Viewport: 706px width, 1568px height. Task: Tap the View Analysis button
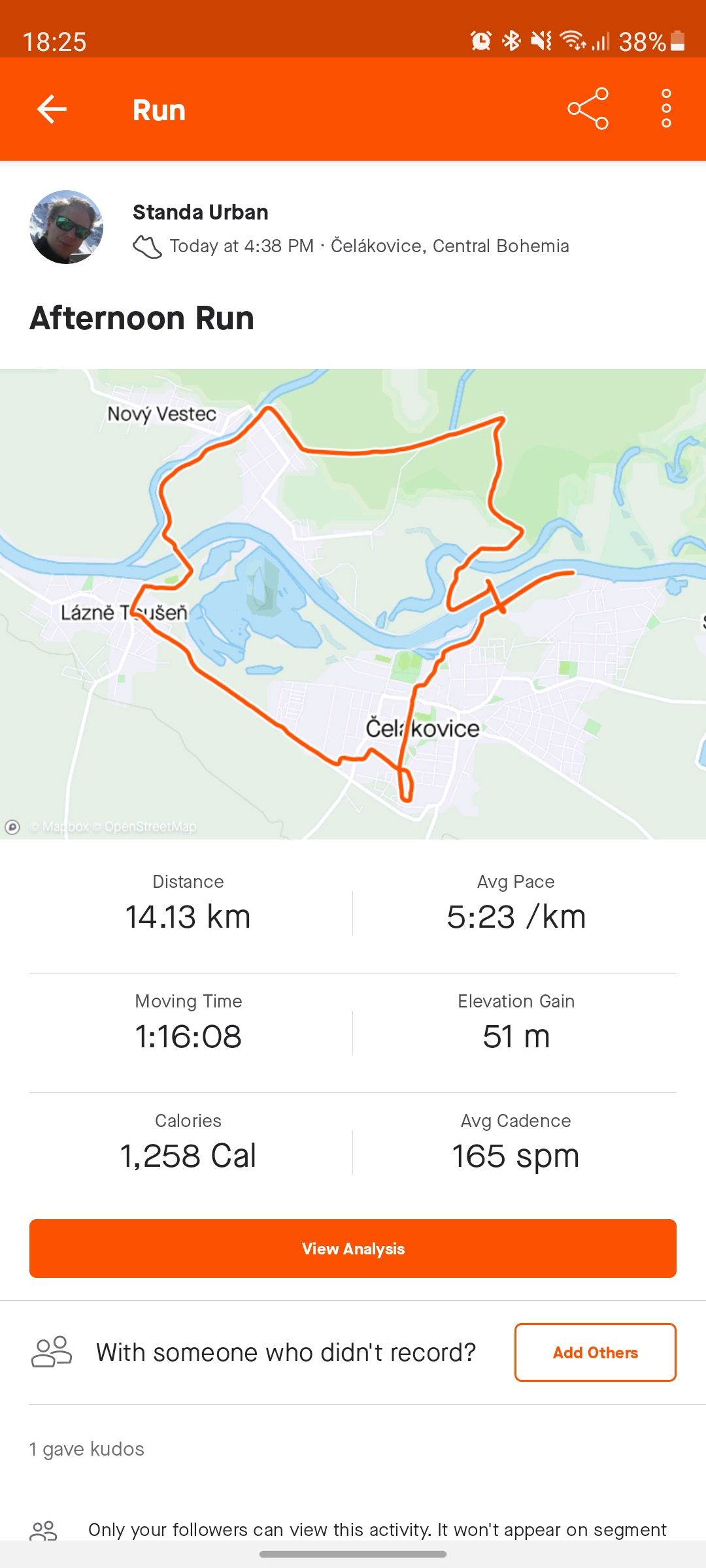(353, 1248)
